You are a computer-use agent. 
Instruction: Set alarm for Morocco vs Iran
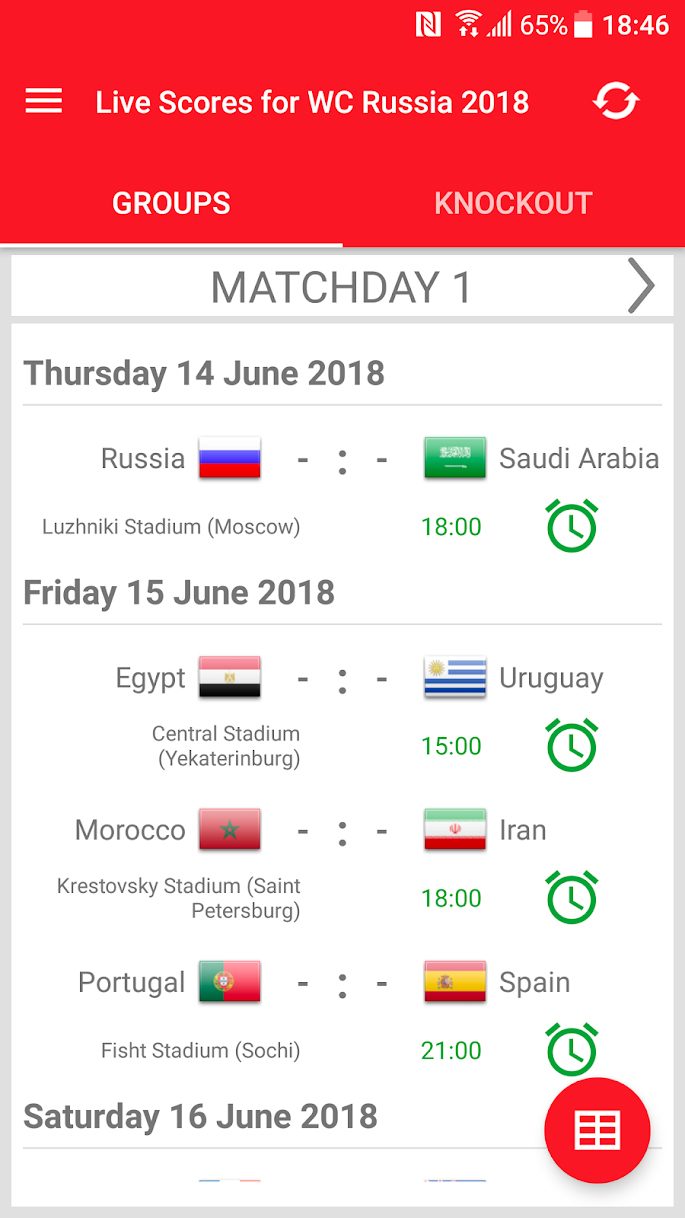tap(571, 898)
